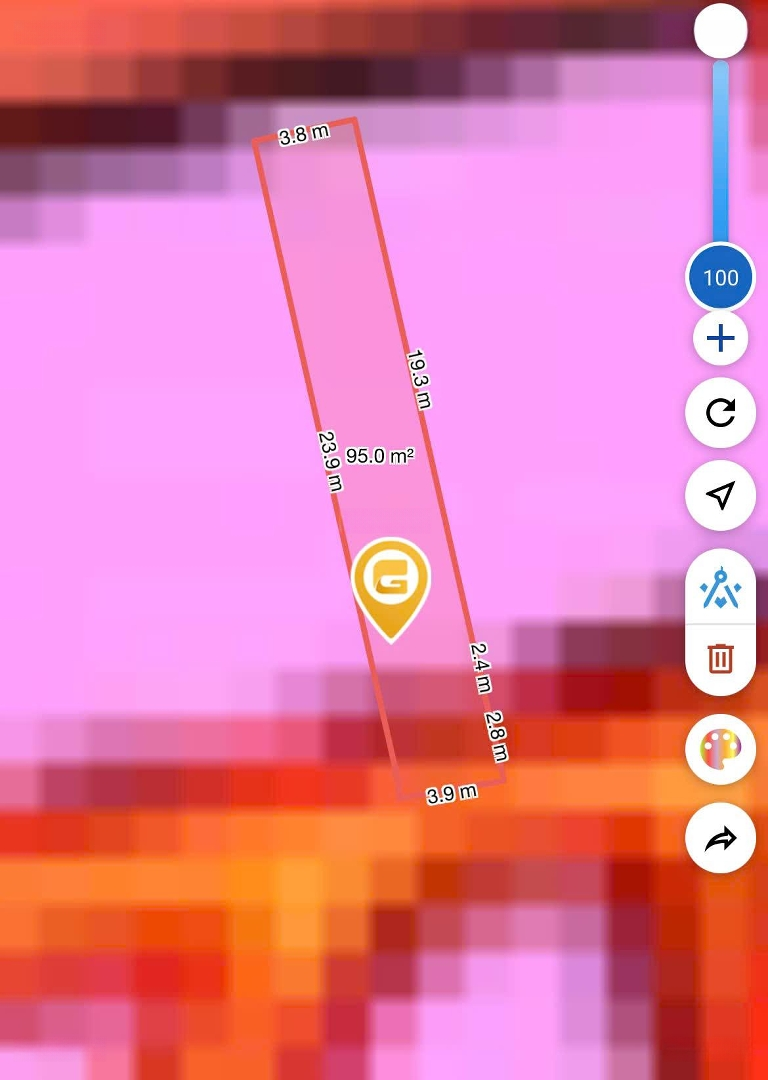Image resolution: width=768 pixels, height=1080 pixels.
Task: Tap the opacity slider's 100 handle
Action: pos(720,278)
